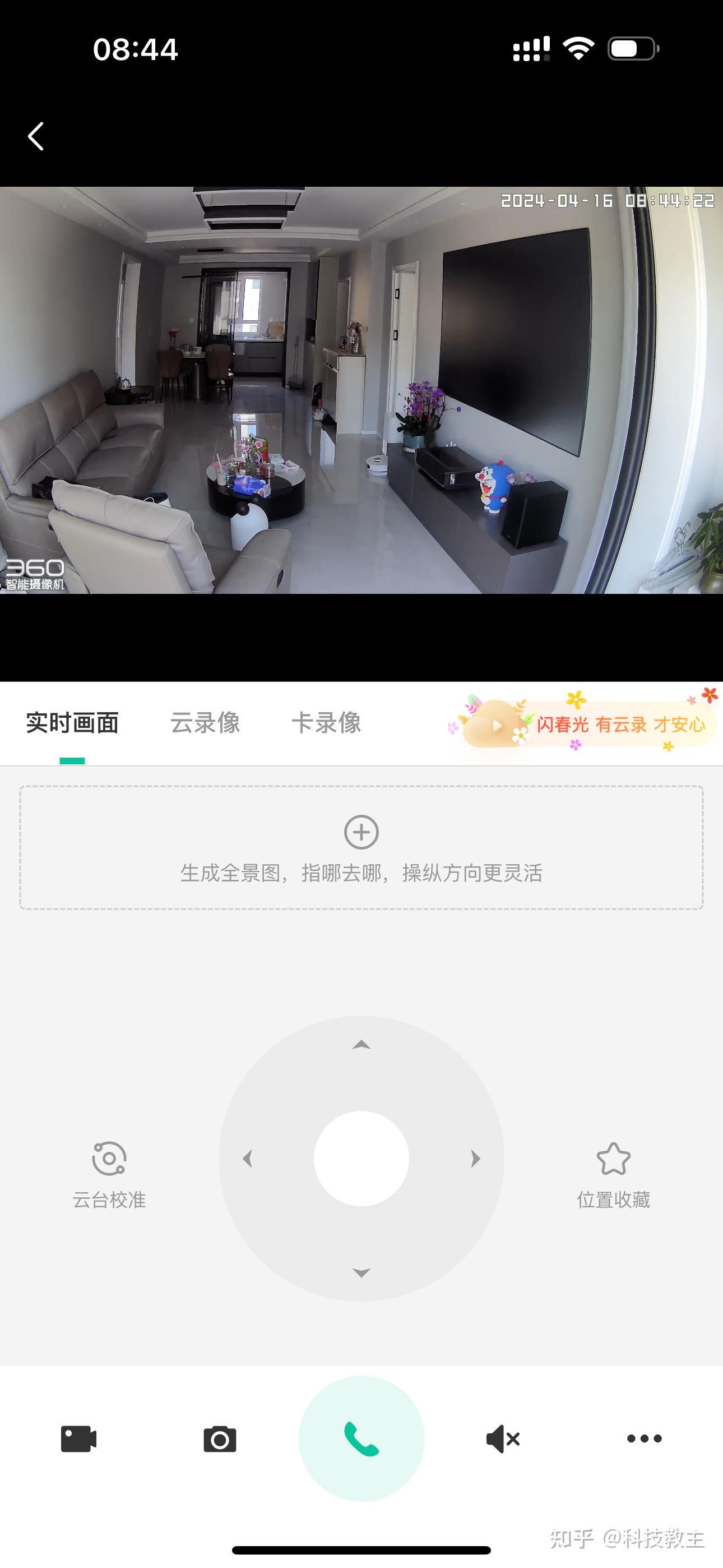Image resolution: width=723 pixels, height=1568 pixels.
Task: Start a voice call with the green phone button
Action: pyautogui.click(x=361, y=1439)
